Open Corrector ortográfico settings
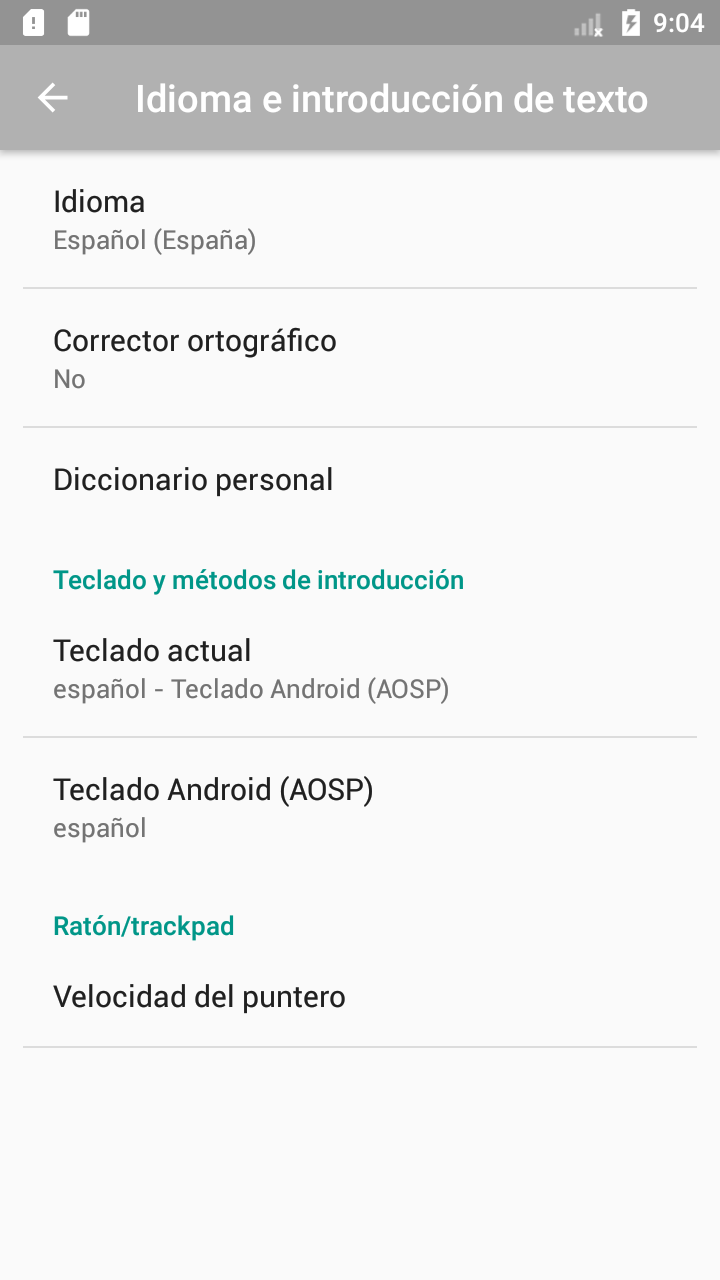Screen dimensions: 720x1280 (x=360, y=358)
